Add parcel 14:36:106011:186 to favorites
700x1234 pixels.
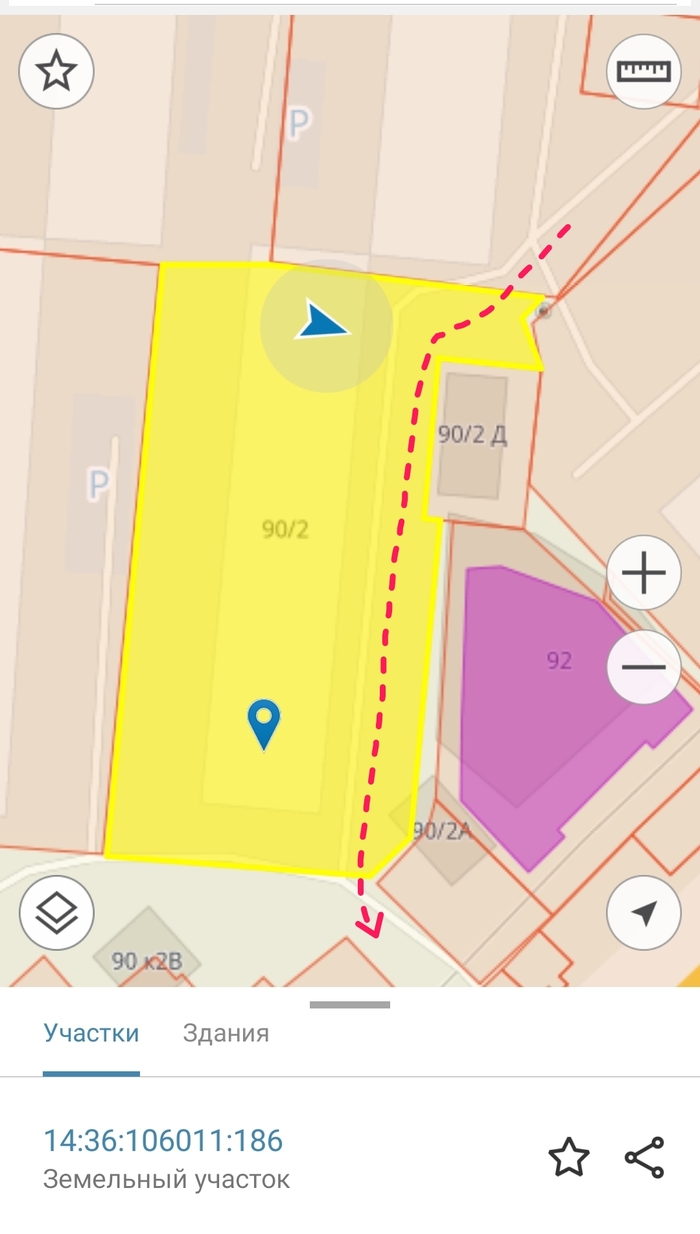pyautogui.click(x=568, y=1158)
